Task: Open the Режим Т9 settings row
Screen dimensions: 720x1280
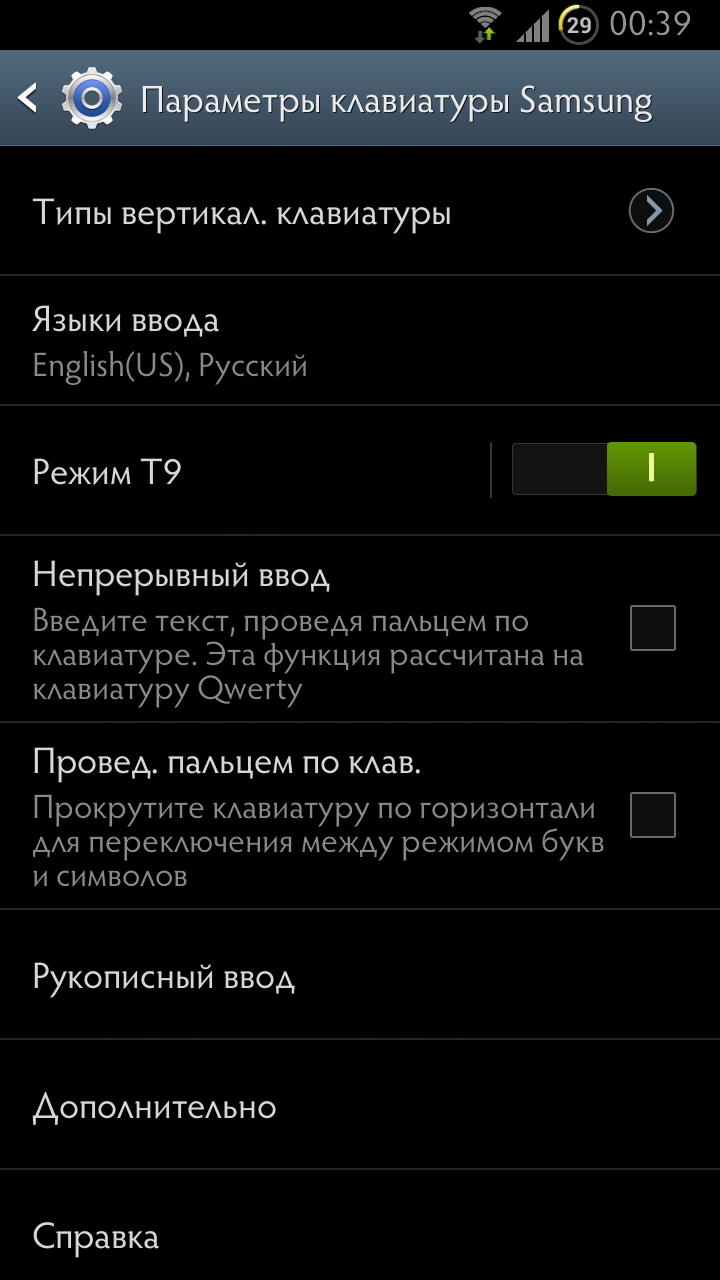Action: (x=245, y=470)
